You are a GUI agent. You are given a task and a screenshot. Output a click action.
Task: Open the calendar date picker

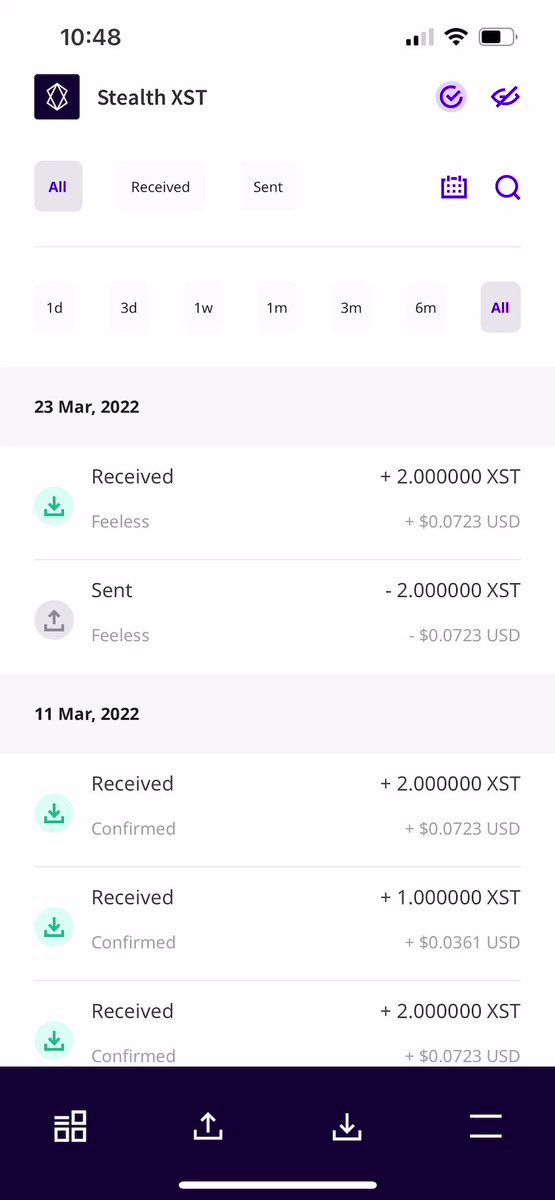(x=454, y=187)
